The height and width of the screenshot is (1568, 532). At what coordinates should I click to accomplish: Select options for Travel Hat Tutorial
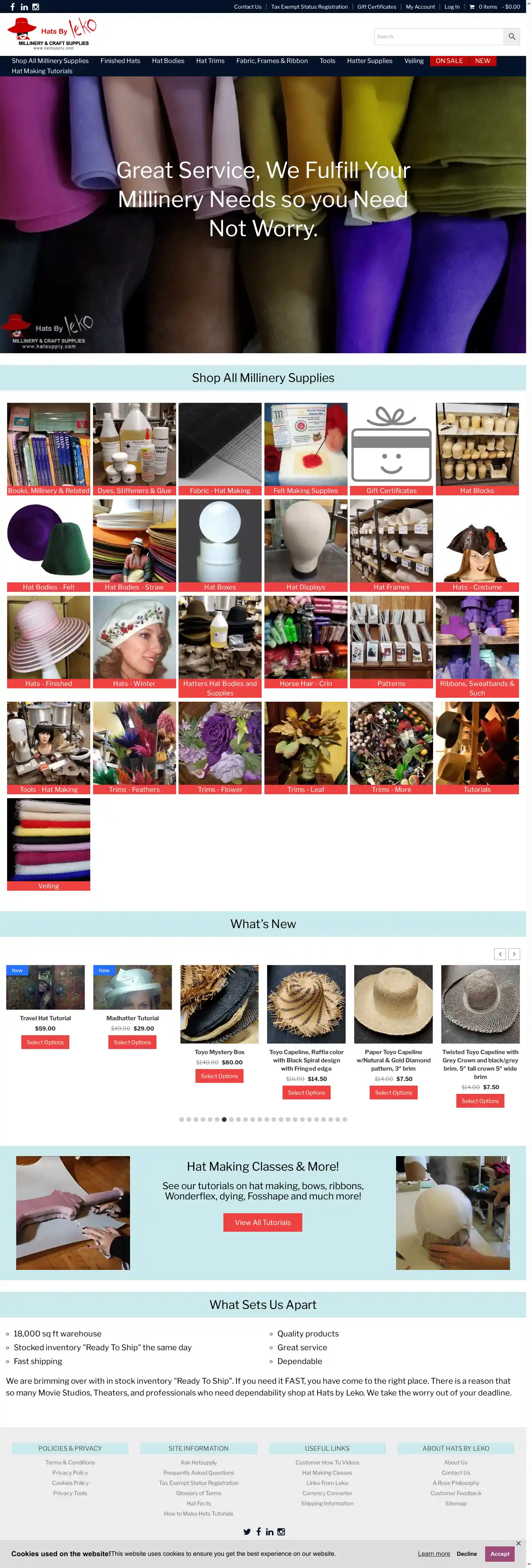coord(45,1042)
